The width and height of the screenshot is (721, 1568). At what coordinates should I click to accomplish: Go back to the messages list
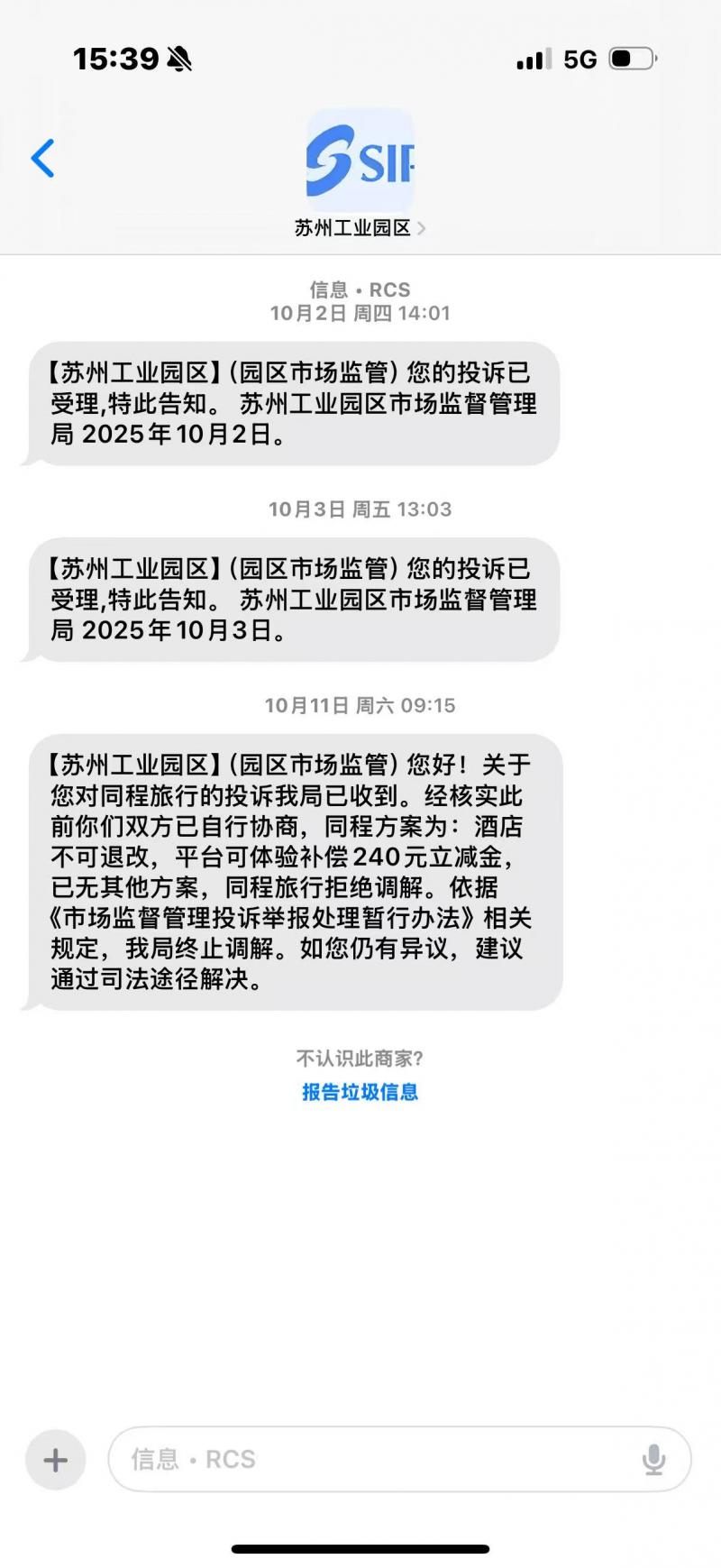coord(42,159)
